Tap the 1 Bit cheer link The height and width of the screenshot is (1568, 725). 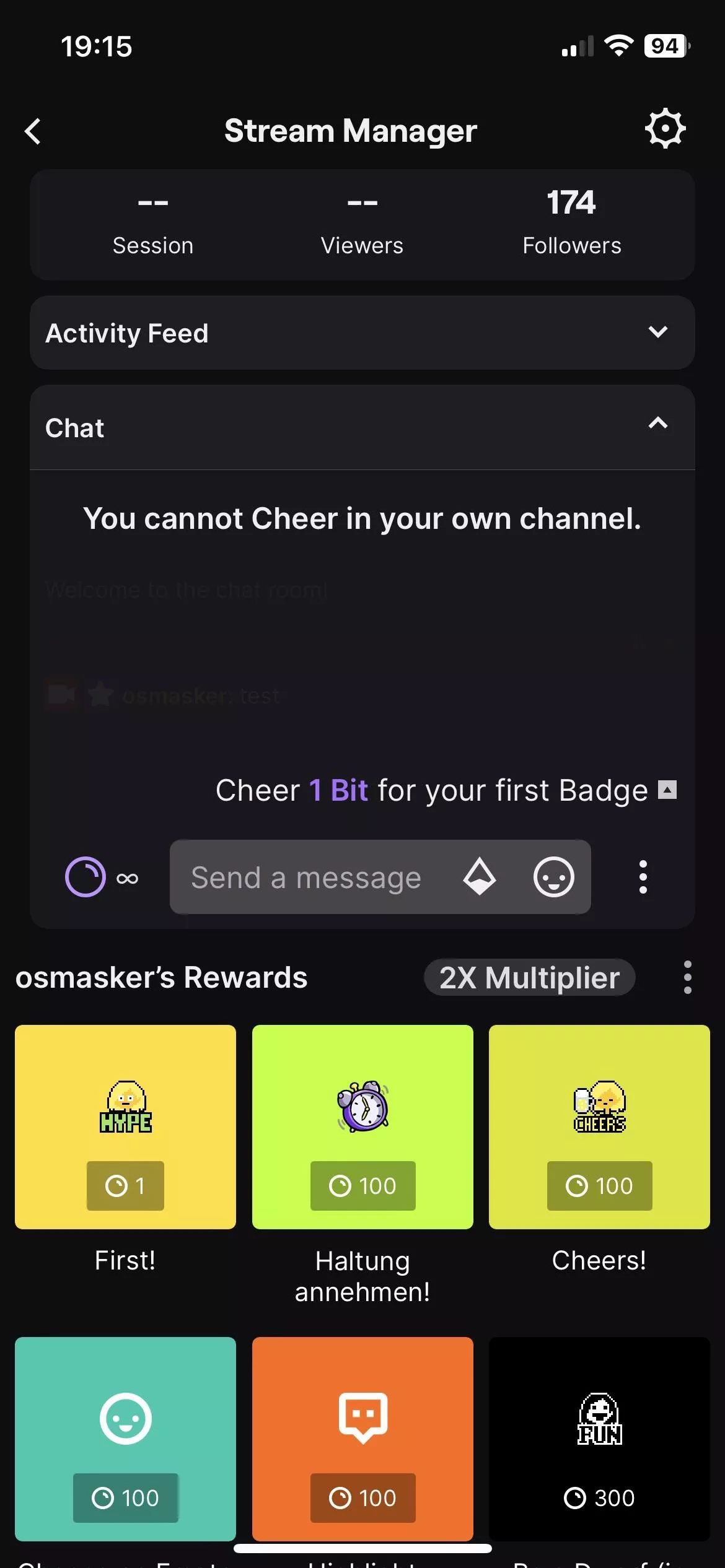[x=337, y=790]
